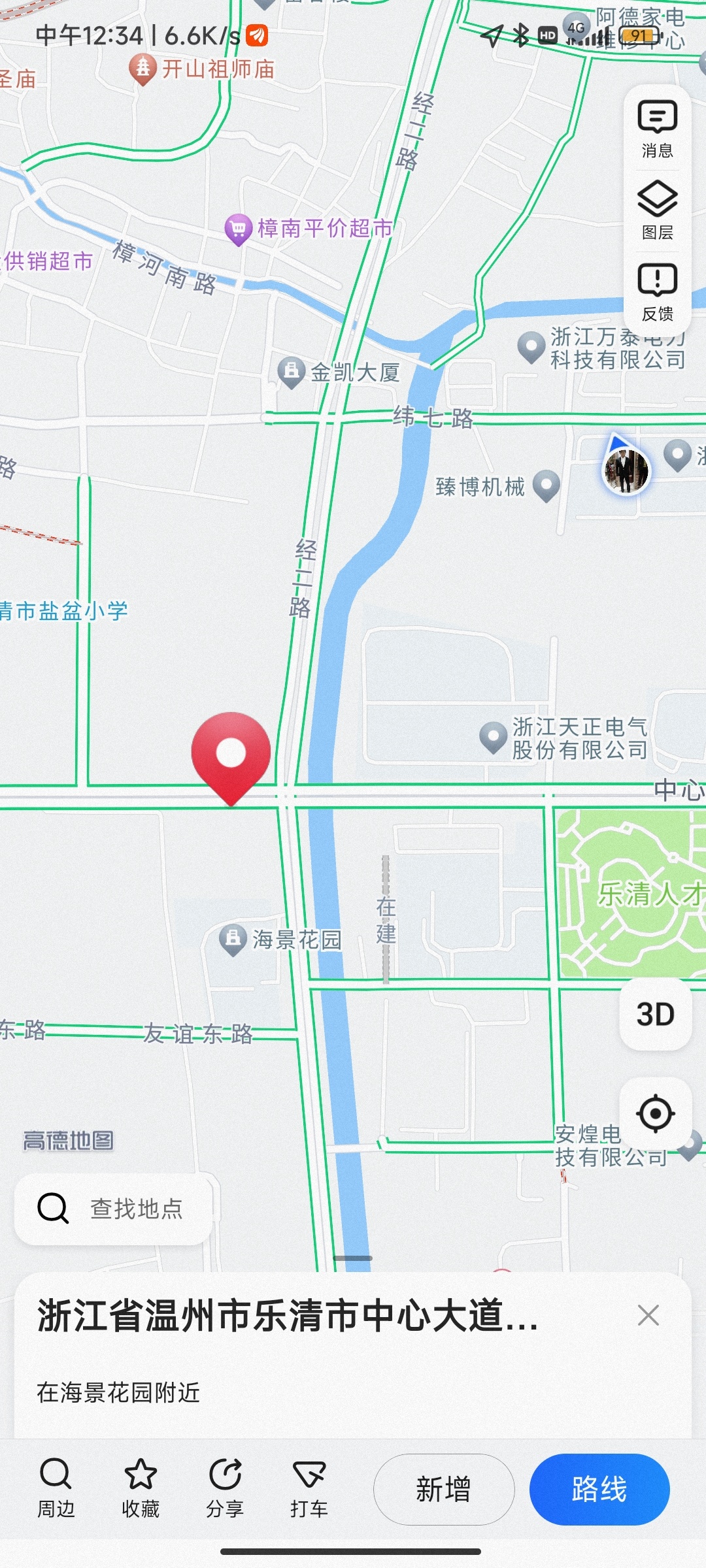Tap the 查找地点 search box
The width and height of the screenshot is (706, 1568).
coord(114,1209)
